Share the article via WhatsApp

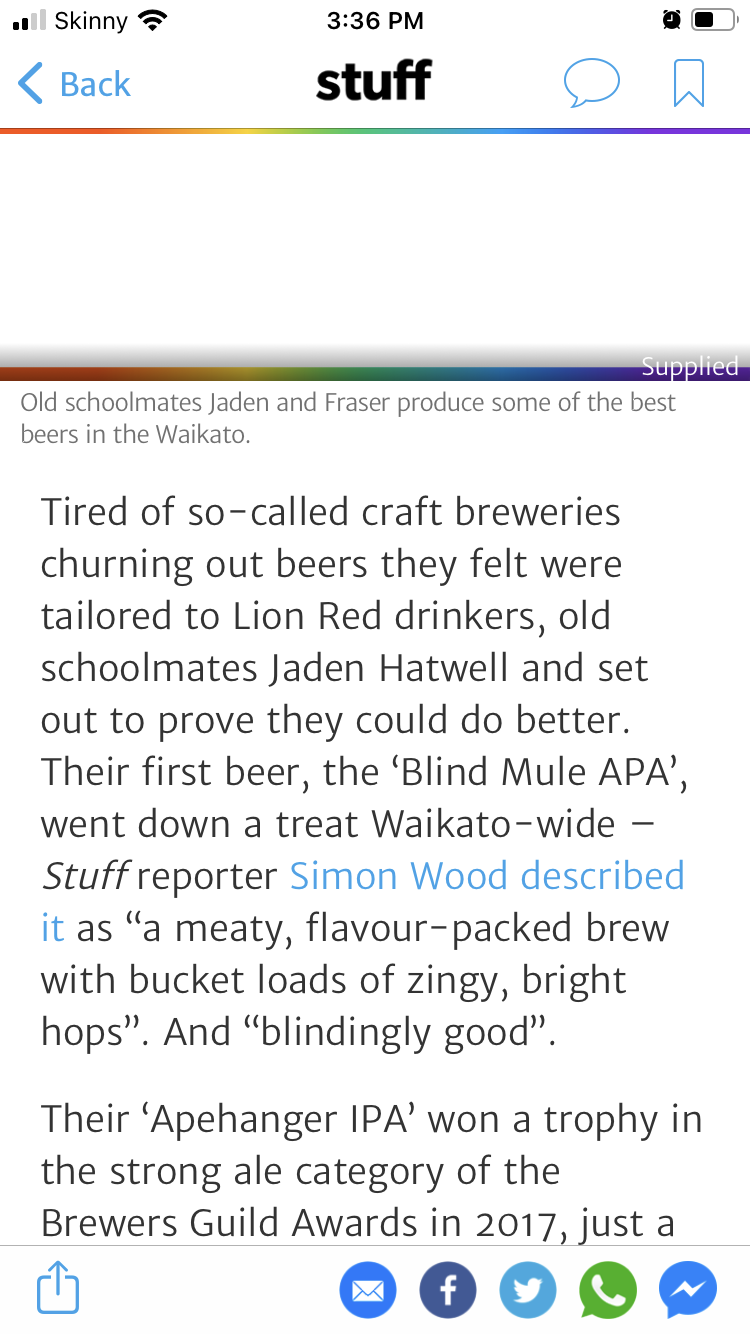tap(607, 1290)
